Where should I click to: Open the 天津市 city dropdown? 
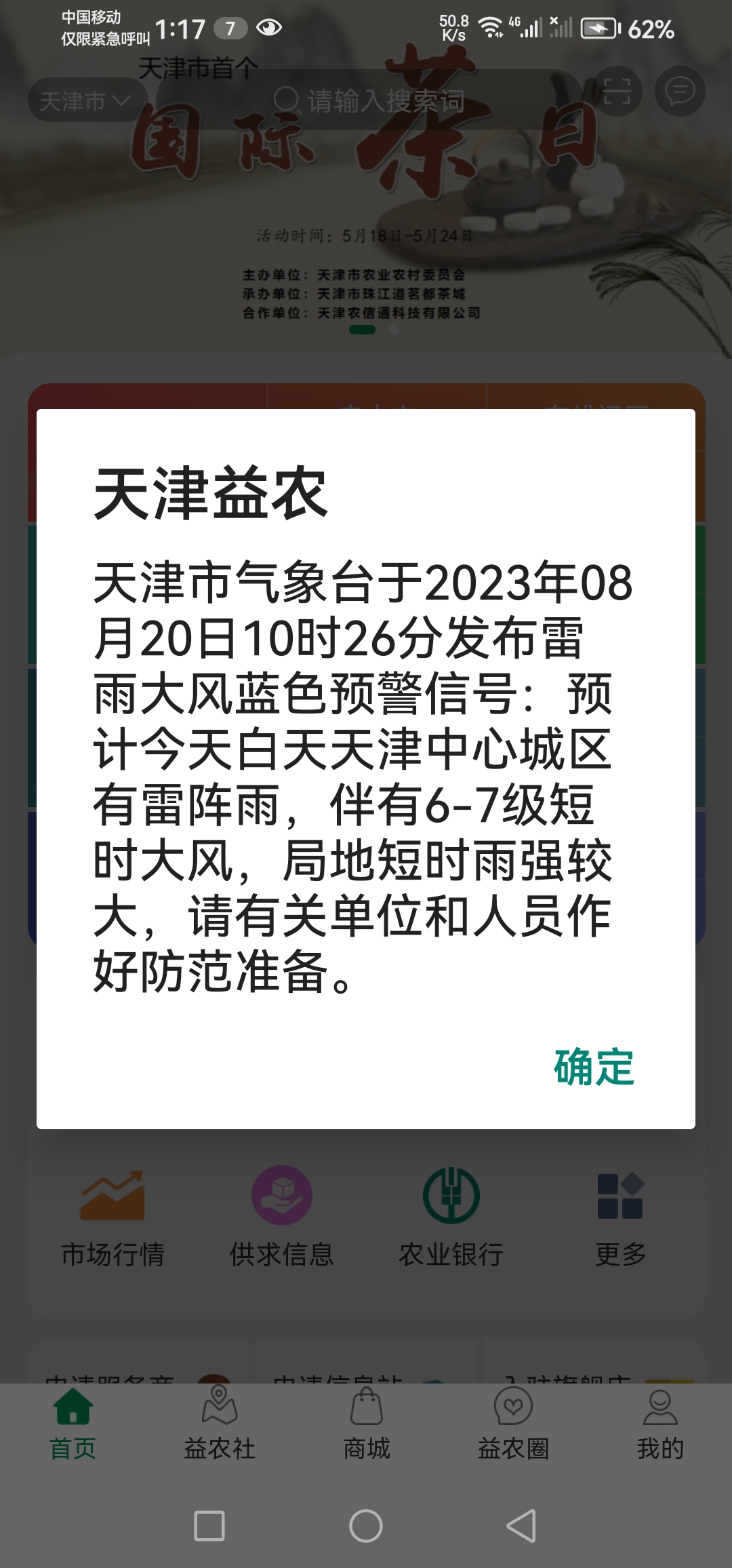click(85, 102)
